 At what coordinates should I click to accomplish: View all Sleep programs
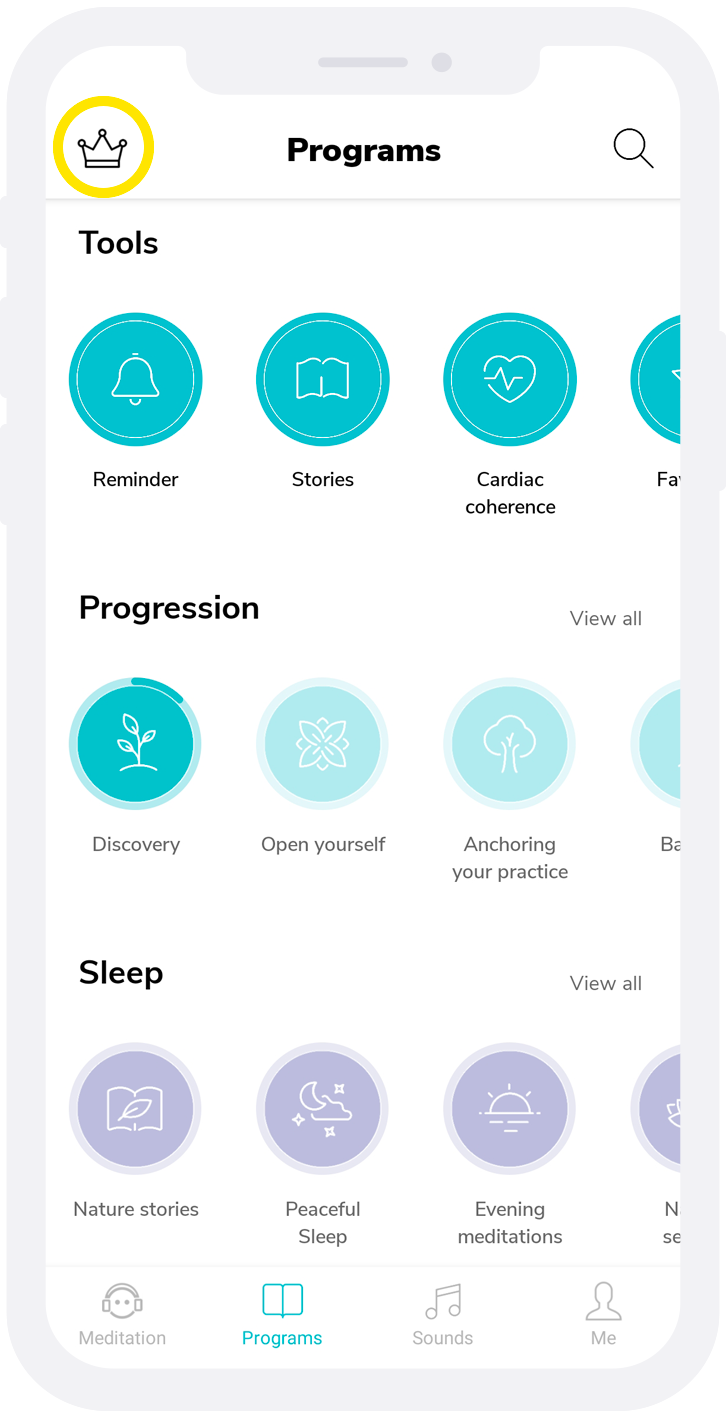[605, 983]
